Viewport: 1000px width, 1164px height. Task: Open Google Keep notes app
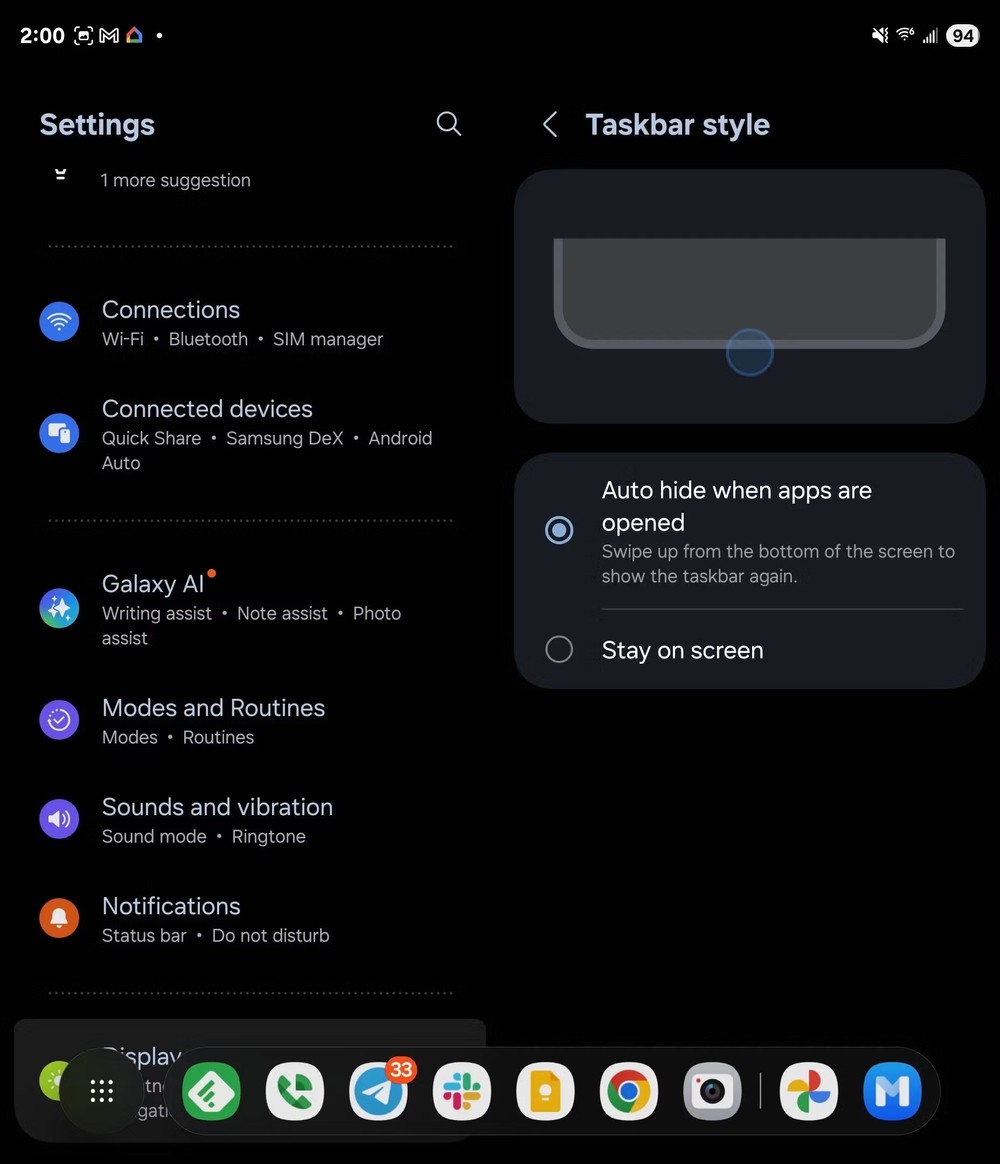pos(545,1091)
